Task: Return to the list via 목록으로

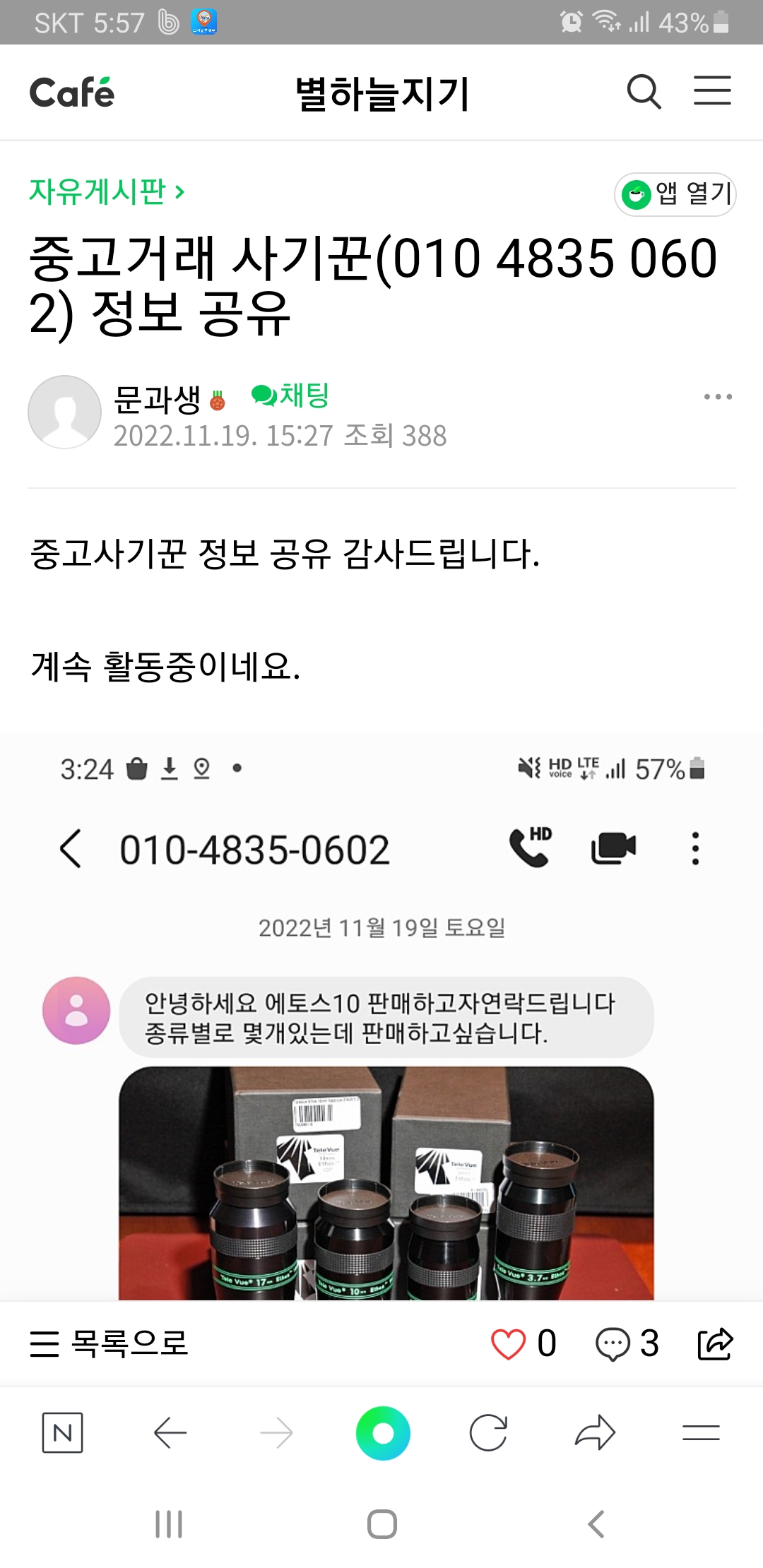Action: pyautogui.click(x=110, y=1343)
